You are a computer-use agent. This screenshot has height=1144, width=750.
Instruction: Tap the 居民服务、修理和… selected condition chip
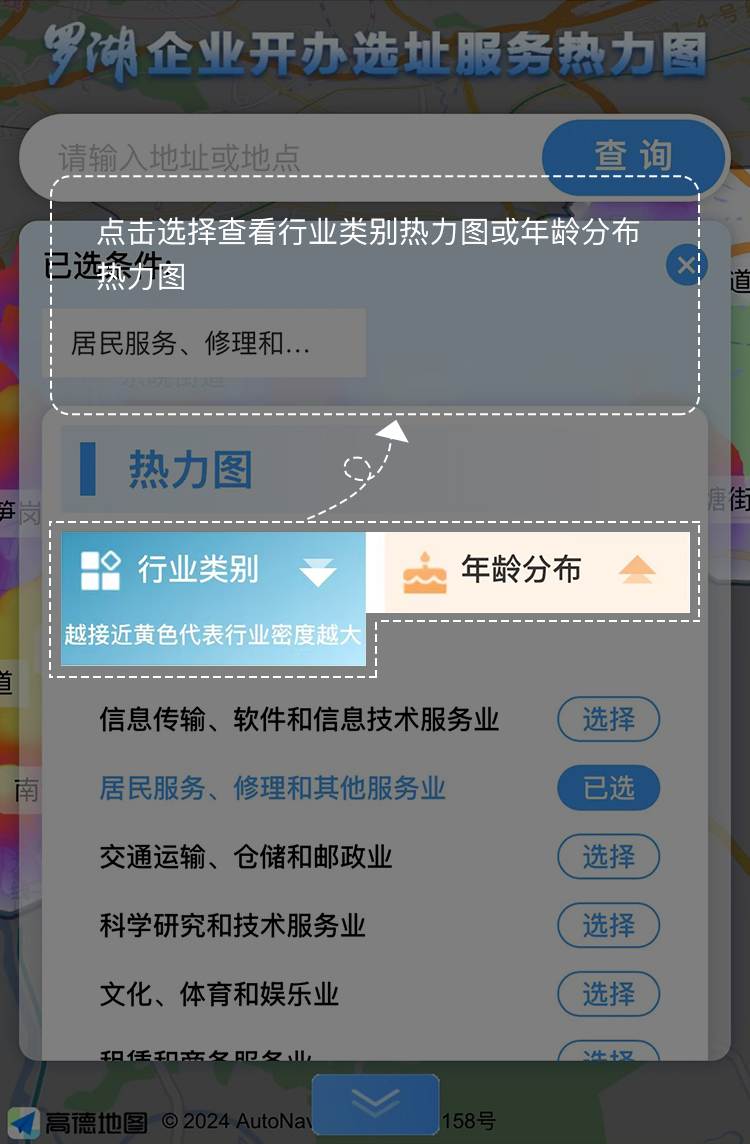click(204, 344)
